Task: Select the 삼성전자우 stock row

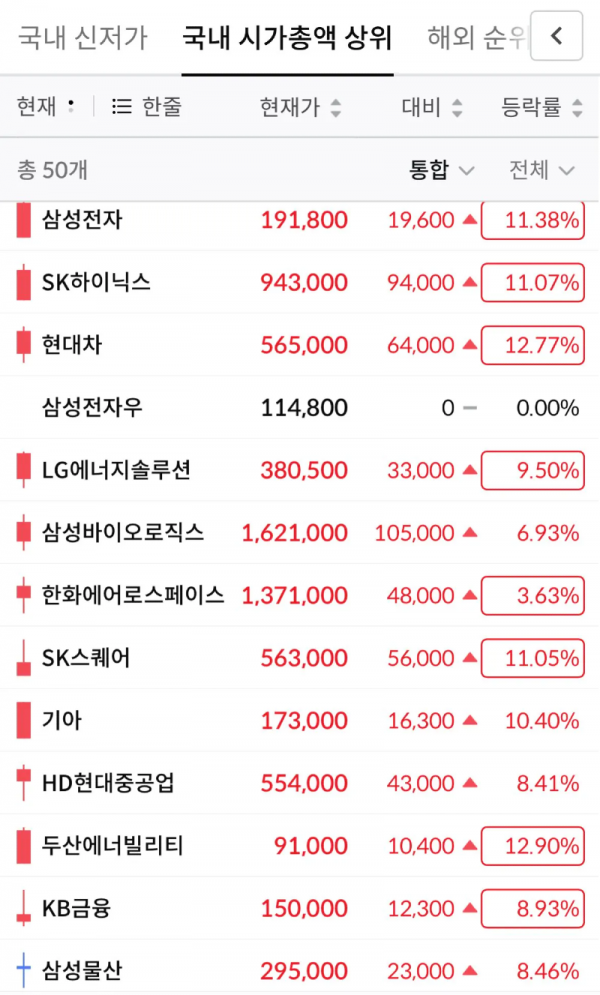Action: click(92, 407)
